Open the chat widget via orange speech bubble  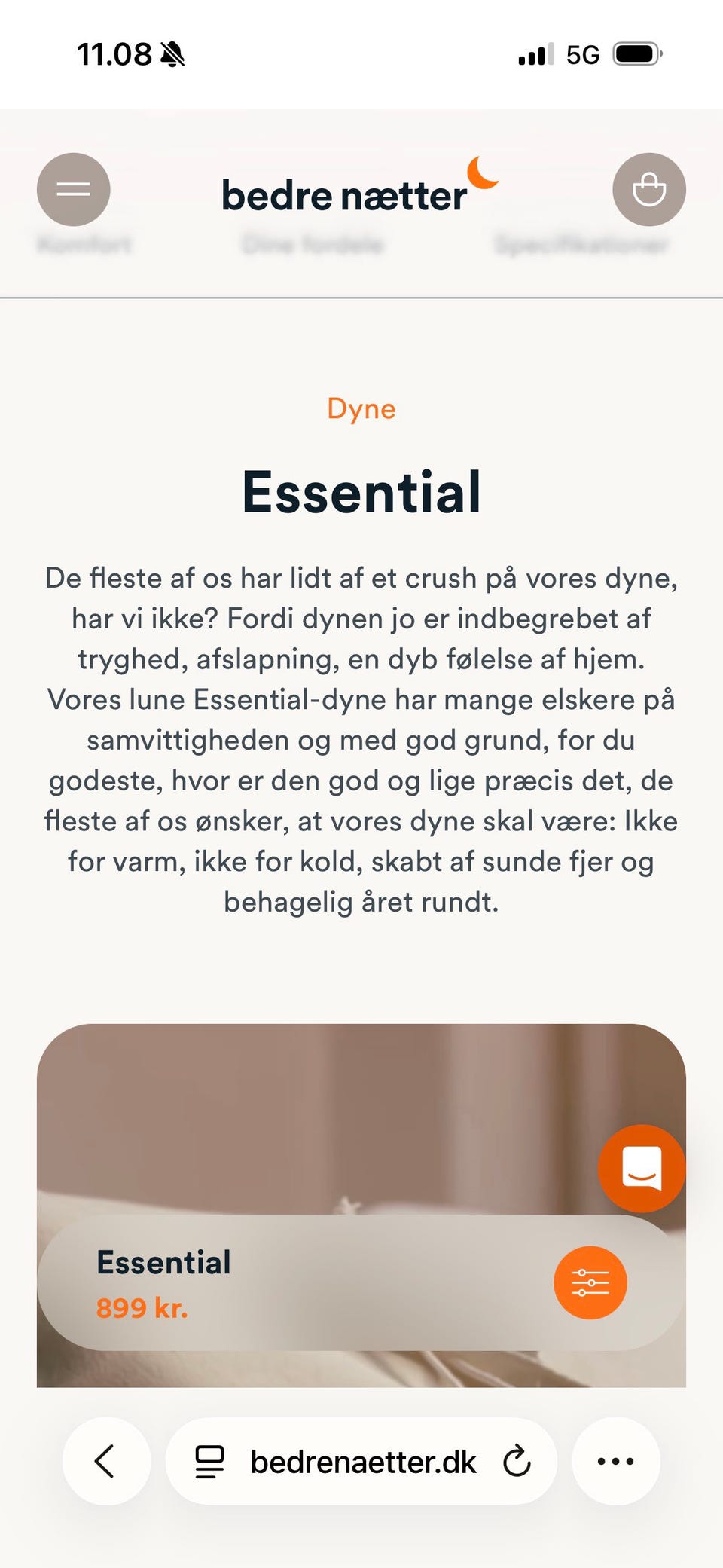tap(642, 1167)
